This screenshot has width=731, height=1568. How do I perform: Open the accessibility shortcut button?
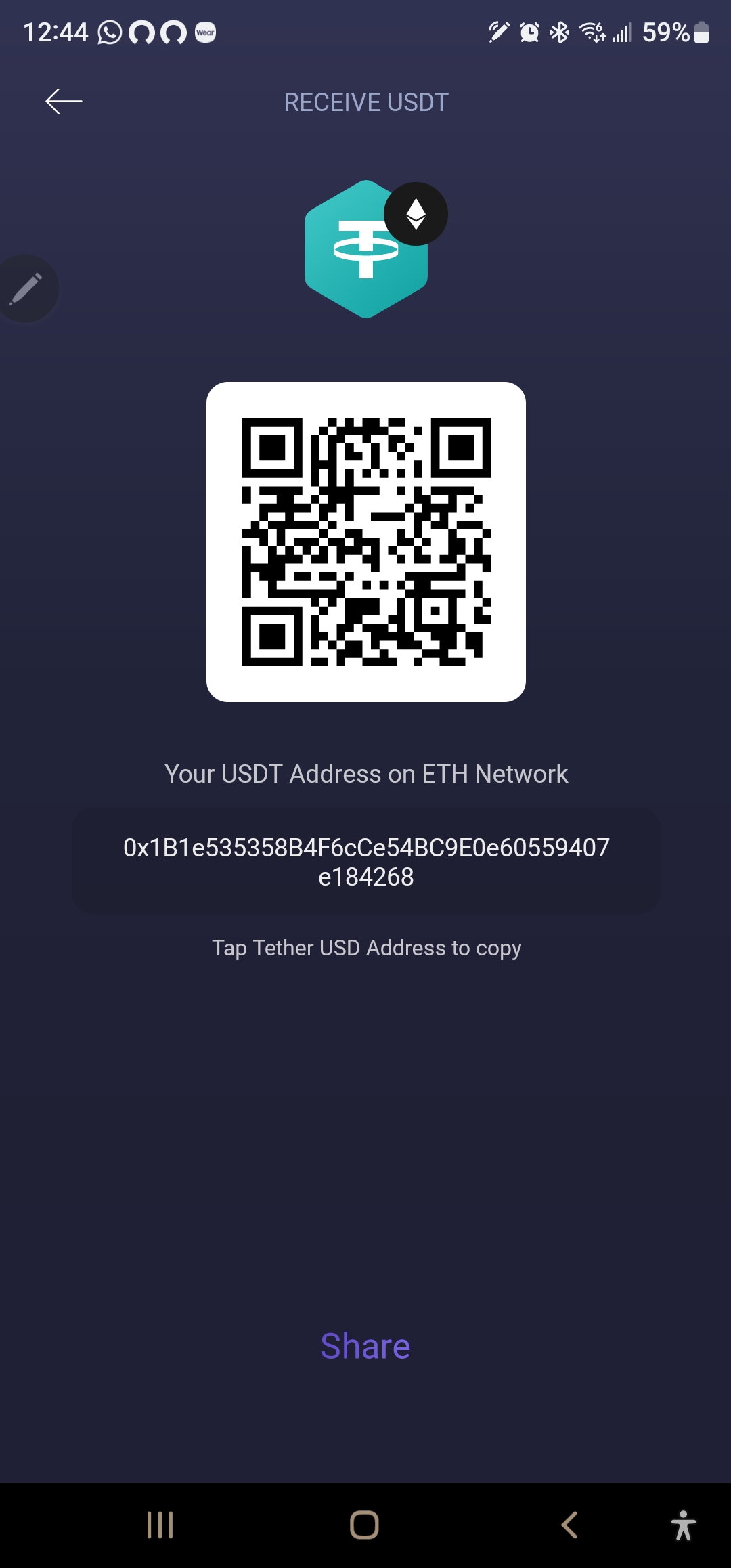(x=683, y=1525)
